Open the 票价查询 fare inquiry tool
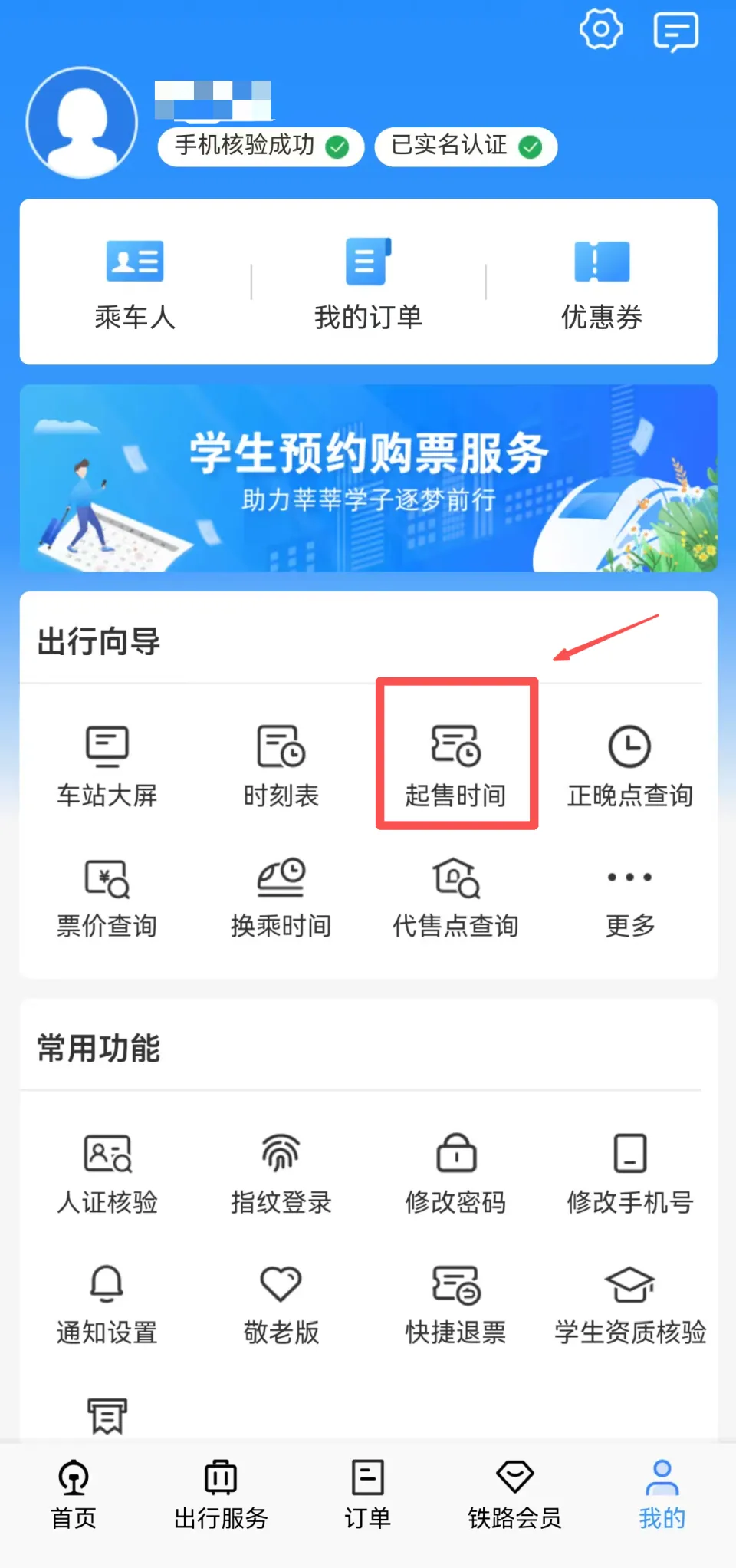Viewport: 736px width, 1568px height. coord(107,896)
